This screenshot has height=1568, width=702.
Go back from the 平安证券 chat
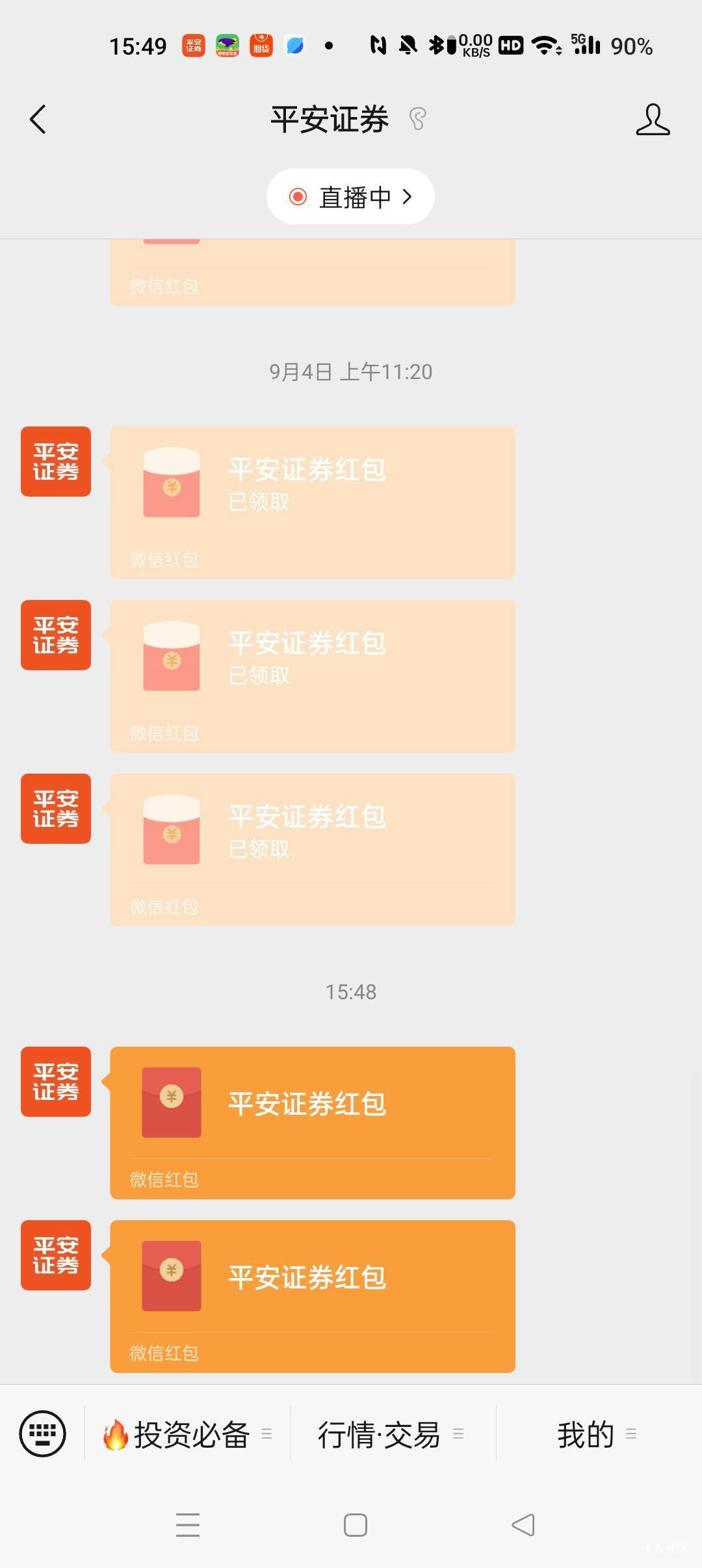38,120
